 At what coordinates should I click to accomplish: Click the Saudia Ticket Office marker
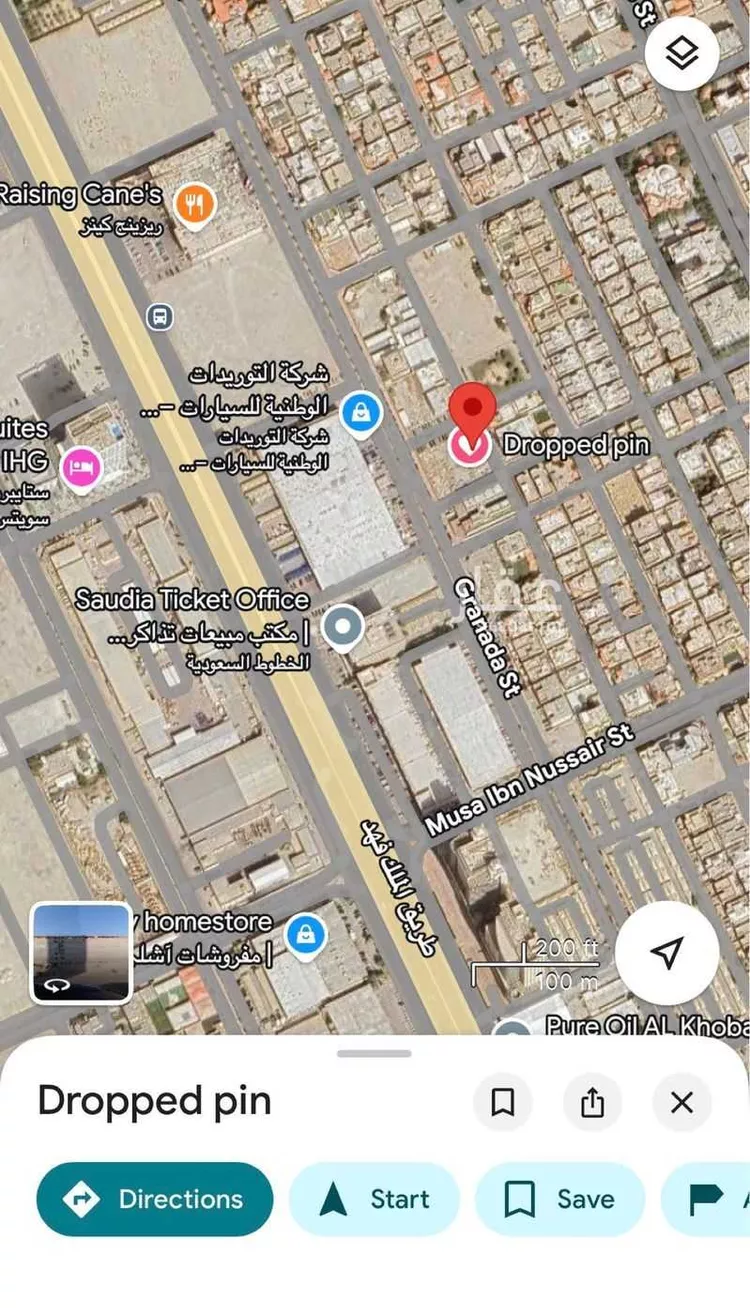coord(343,624)
